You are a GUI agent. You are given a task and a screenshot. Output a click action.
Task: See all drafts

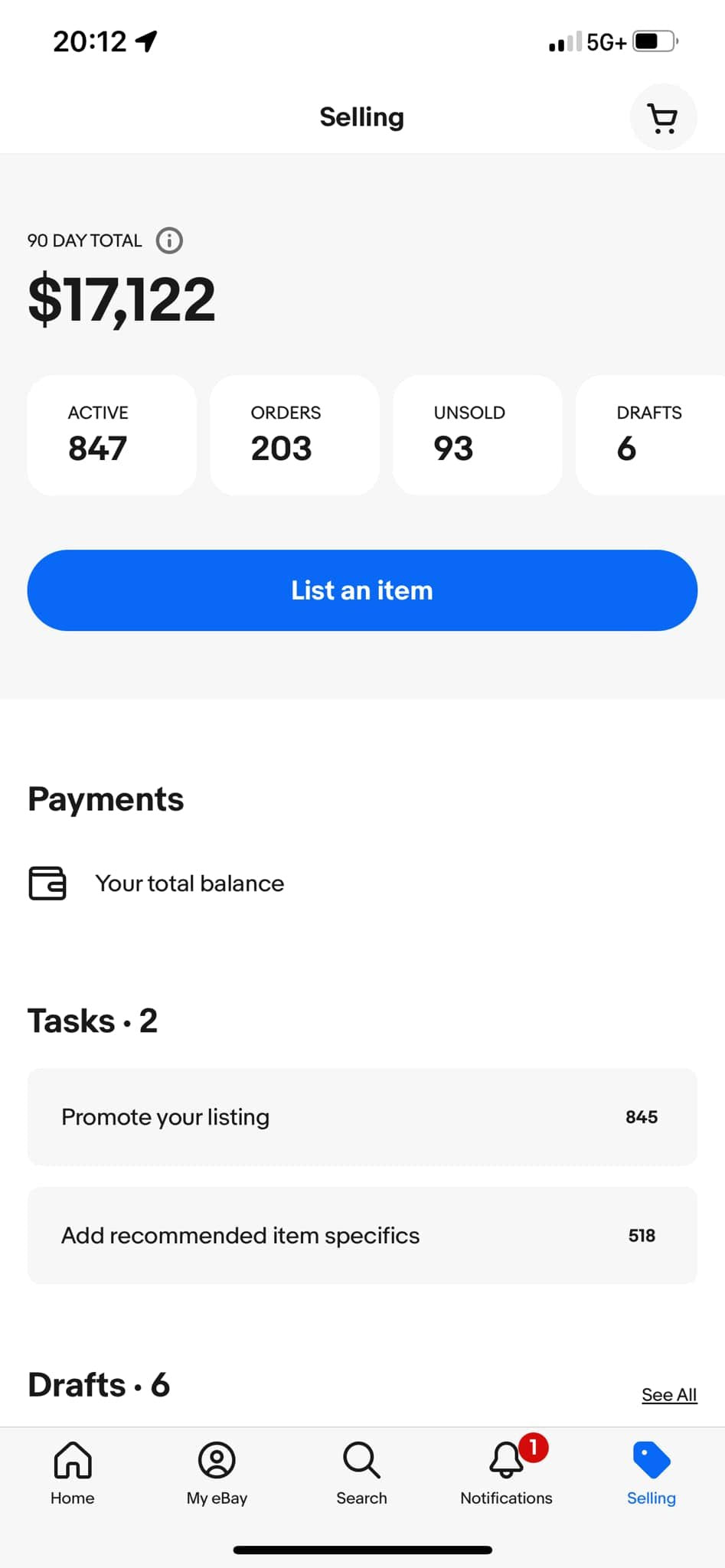[x=668, y=1395]
